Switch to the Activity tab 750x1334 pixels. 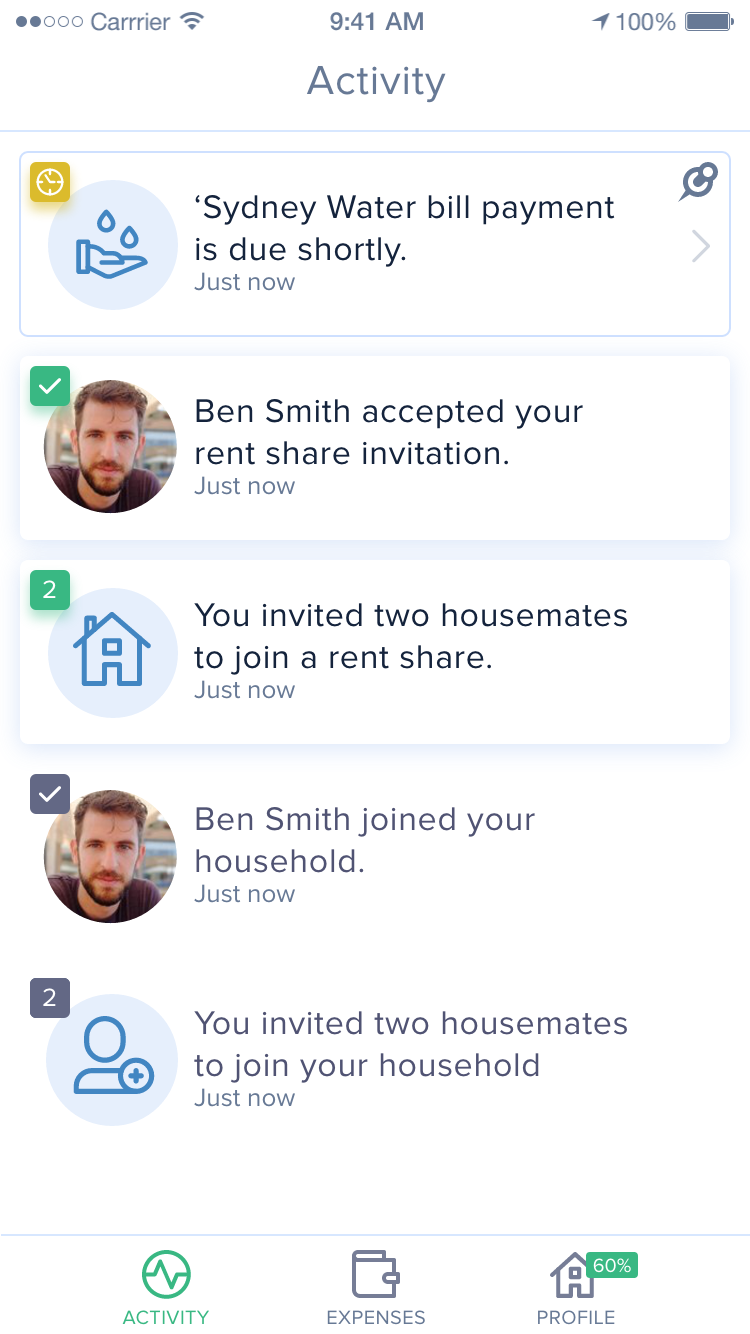point(166,1288)
